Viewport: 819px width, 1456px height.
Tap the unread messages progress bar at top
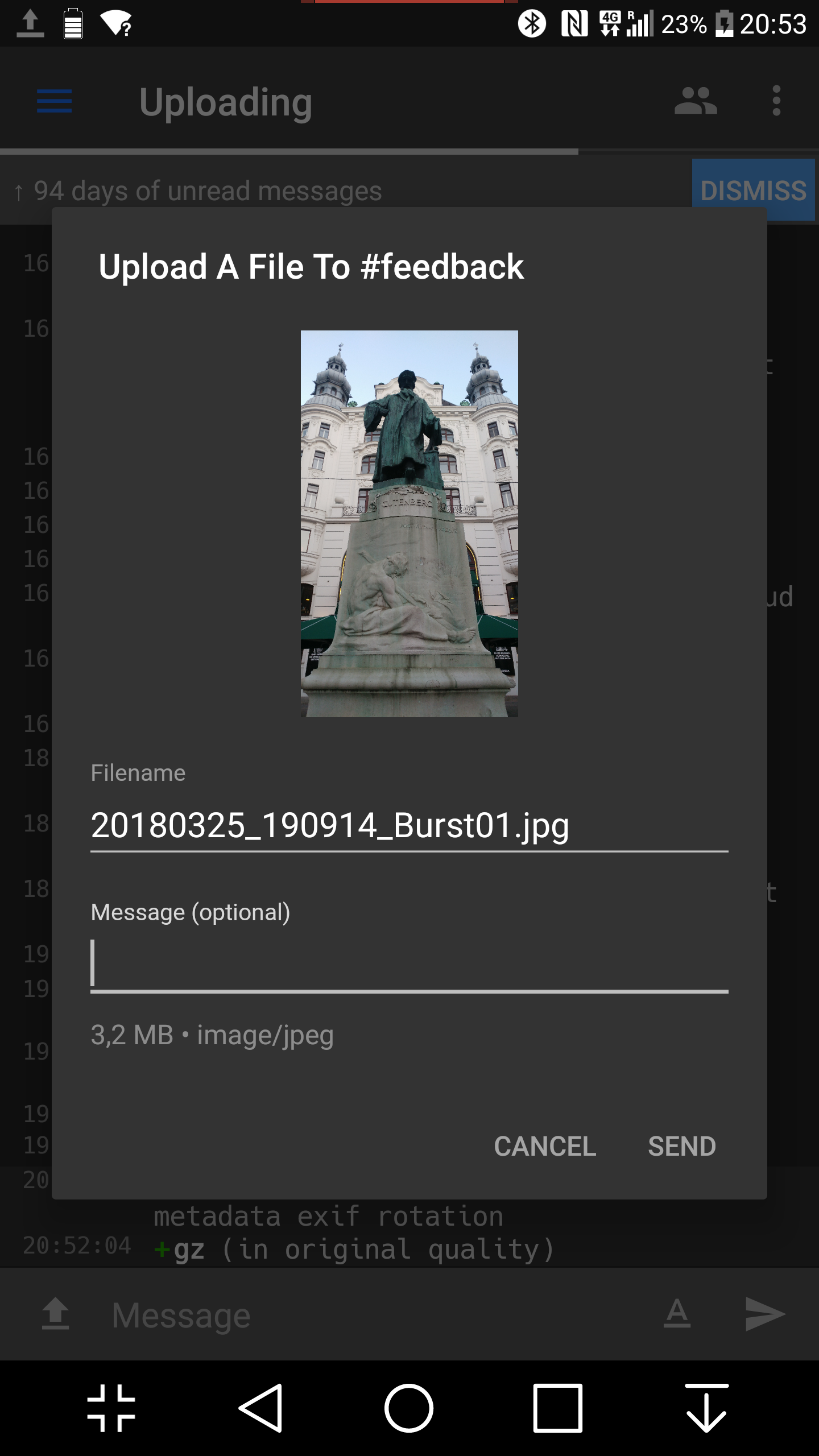pos(289,151)
